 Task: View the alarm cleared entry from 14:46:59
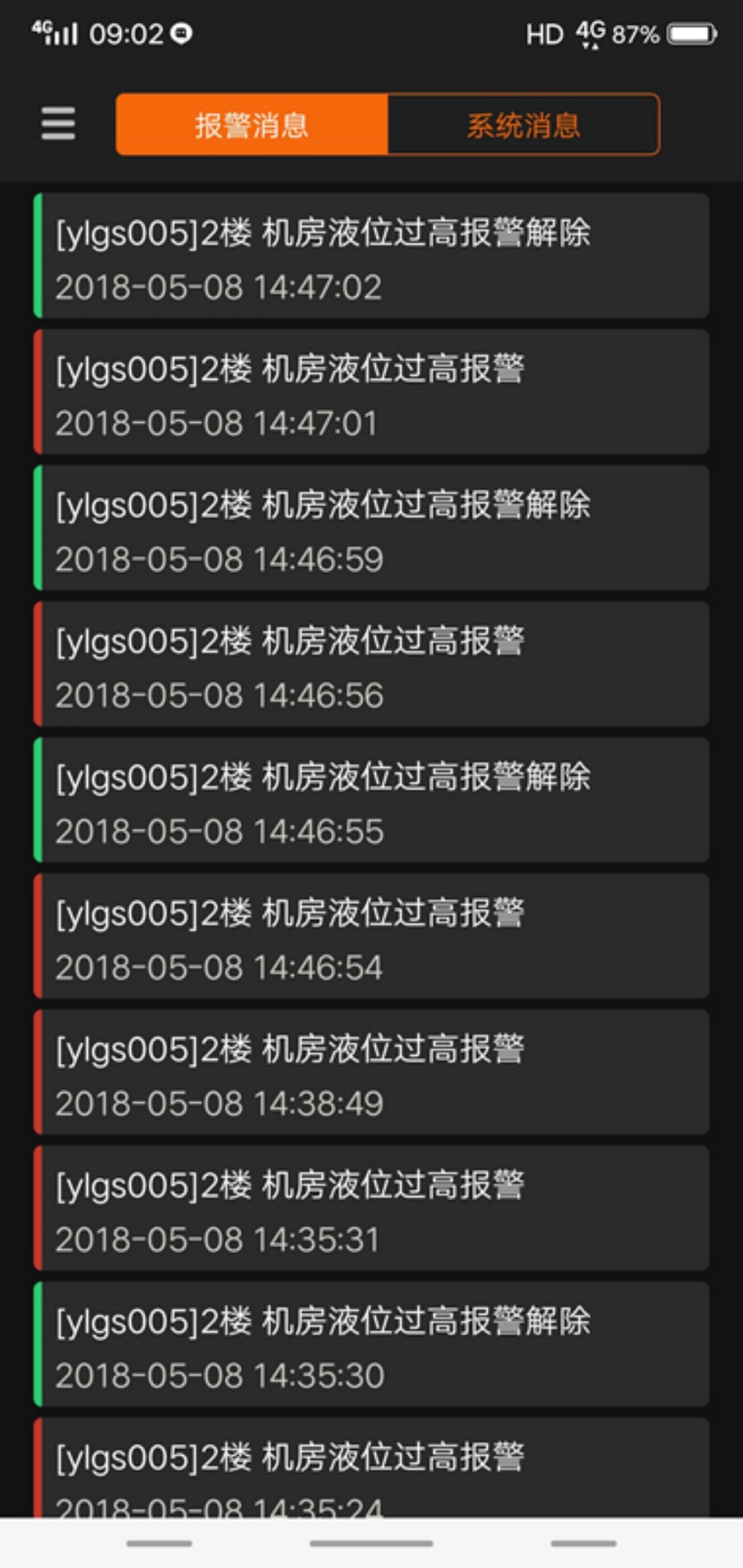(x=371, y=528)
